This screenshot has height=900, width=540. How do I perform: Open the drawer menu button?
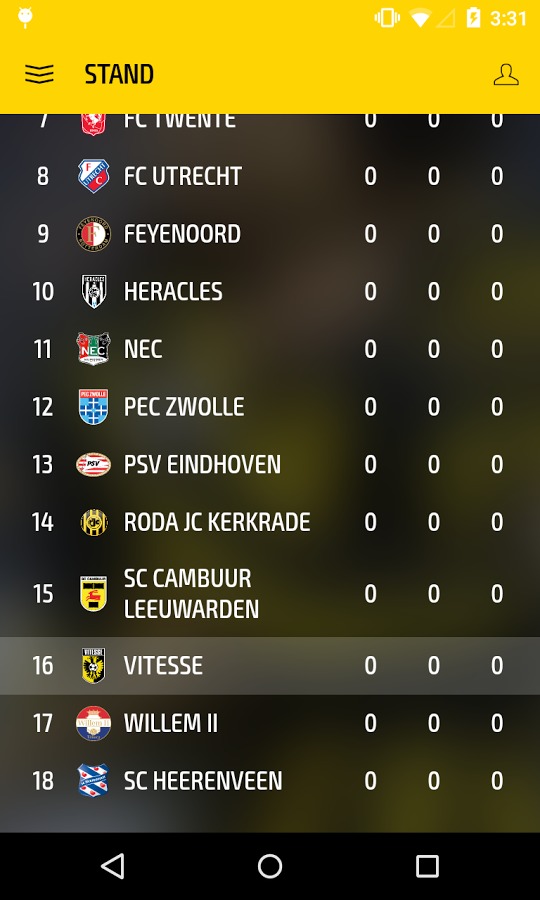point(39,74)
